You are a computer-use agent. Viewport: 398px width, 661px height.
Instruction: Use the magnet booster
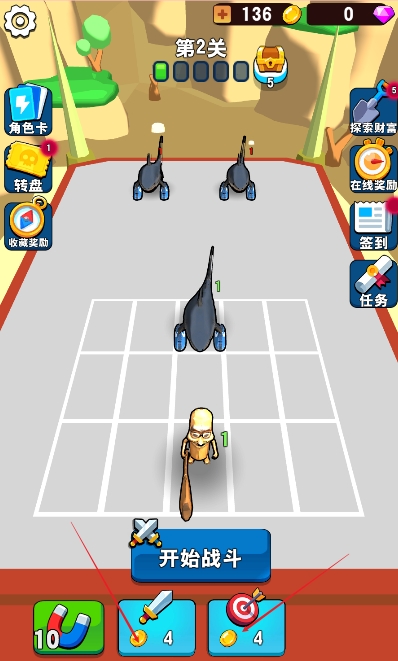69,627
